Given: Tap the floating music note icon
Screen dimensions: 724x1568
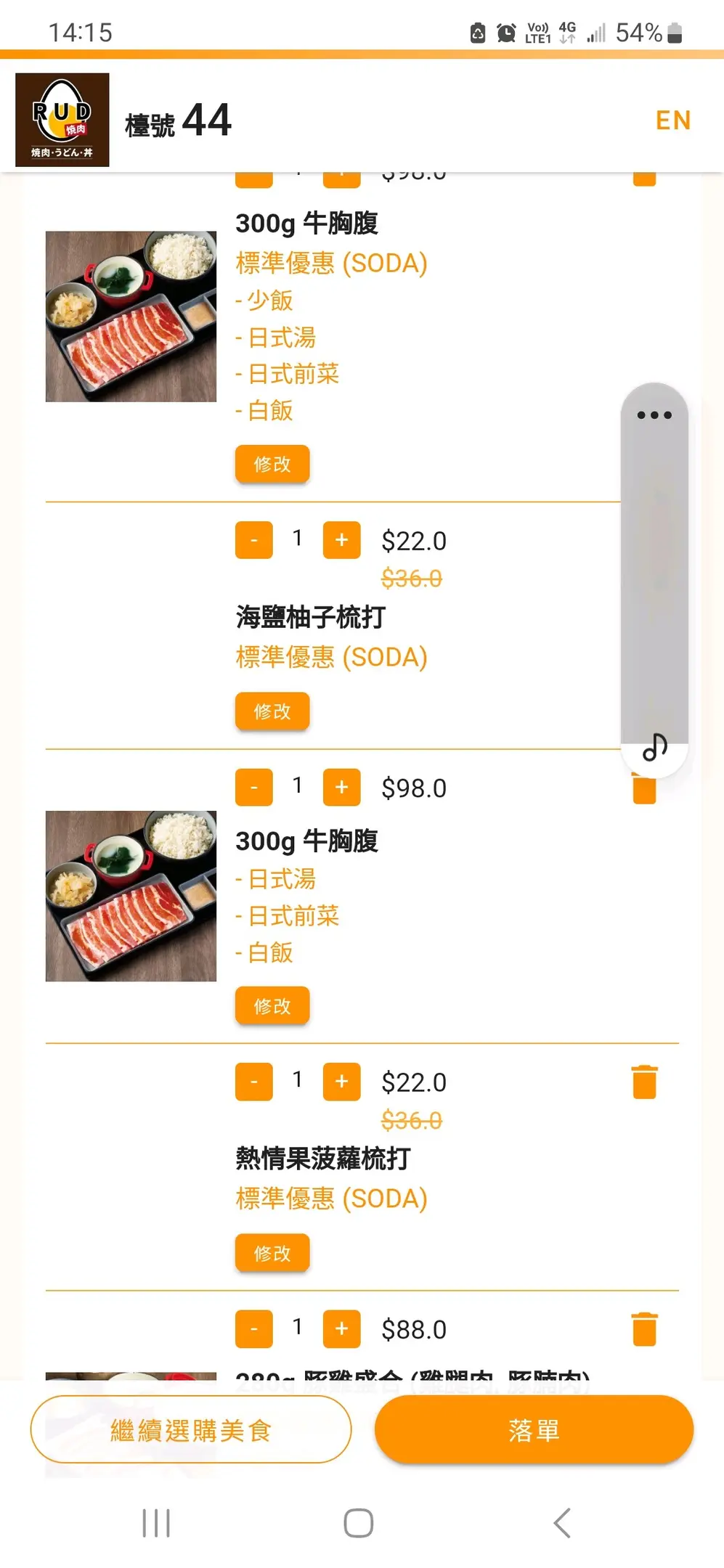Looking at the screenshot, I should pos(655,747).
